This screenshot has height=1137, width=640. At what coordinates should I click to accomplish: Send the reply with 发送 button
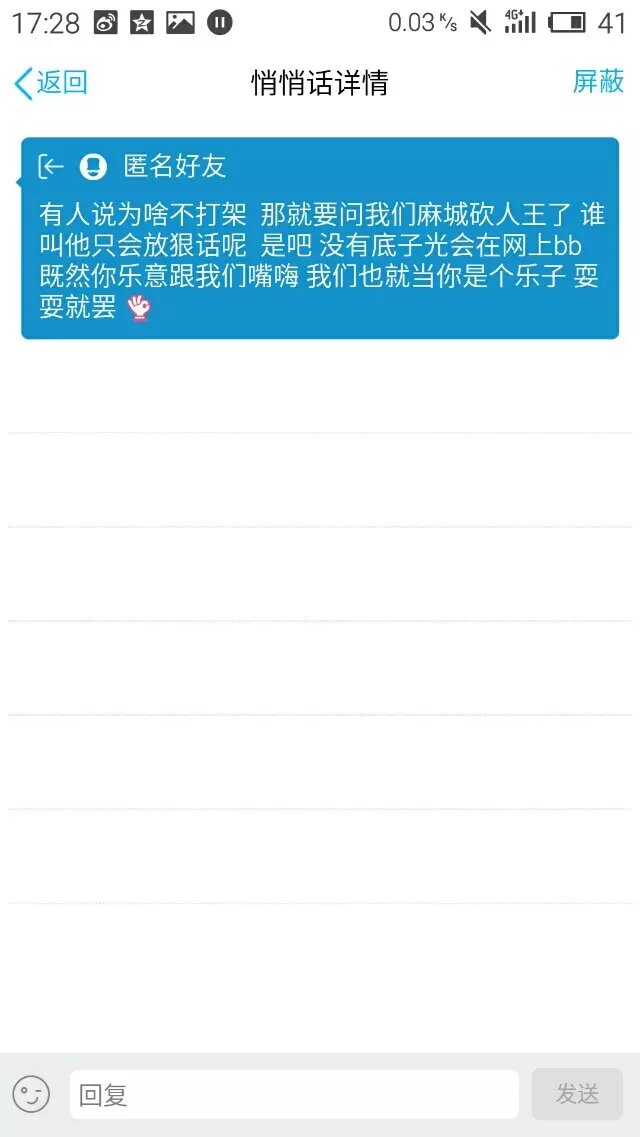[577, 1094]
